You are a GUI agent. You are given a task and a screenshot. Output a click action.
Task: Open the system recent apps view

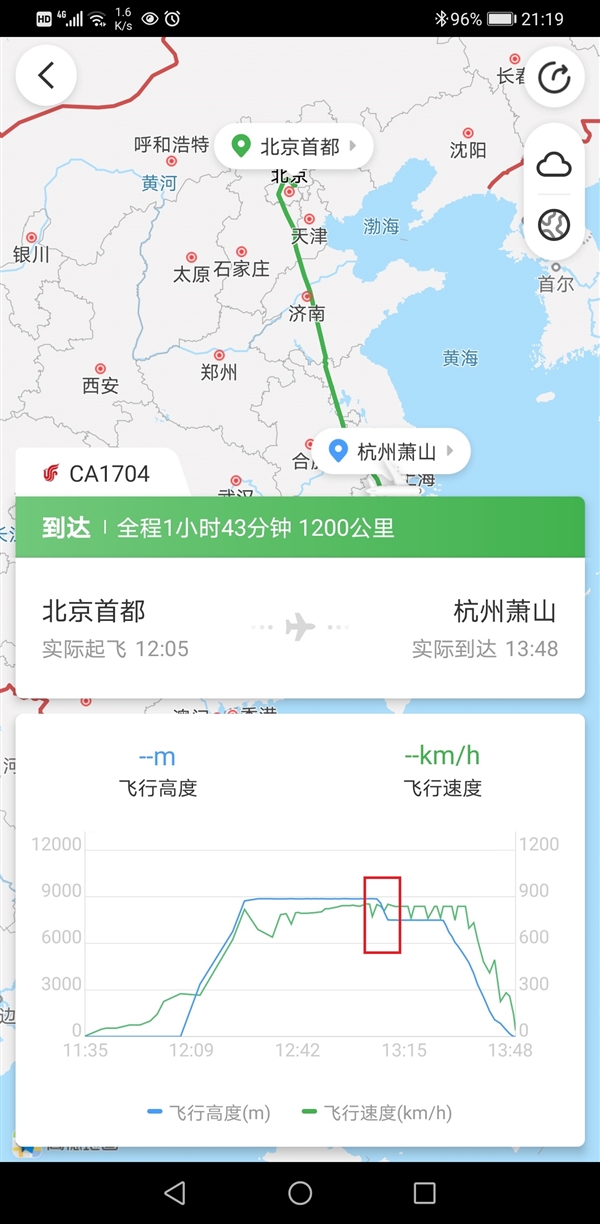coord(424,1192)
